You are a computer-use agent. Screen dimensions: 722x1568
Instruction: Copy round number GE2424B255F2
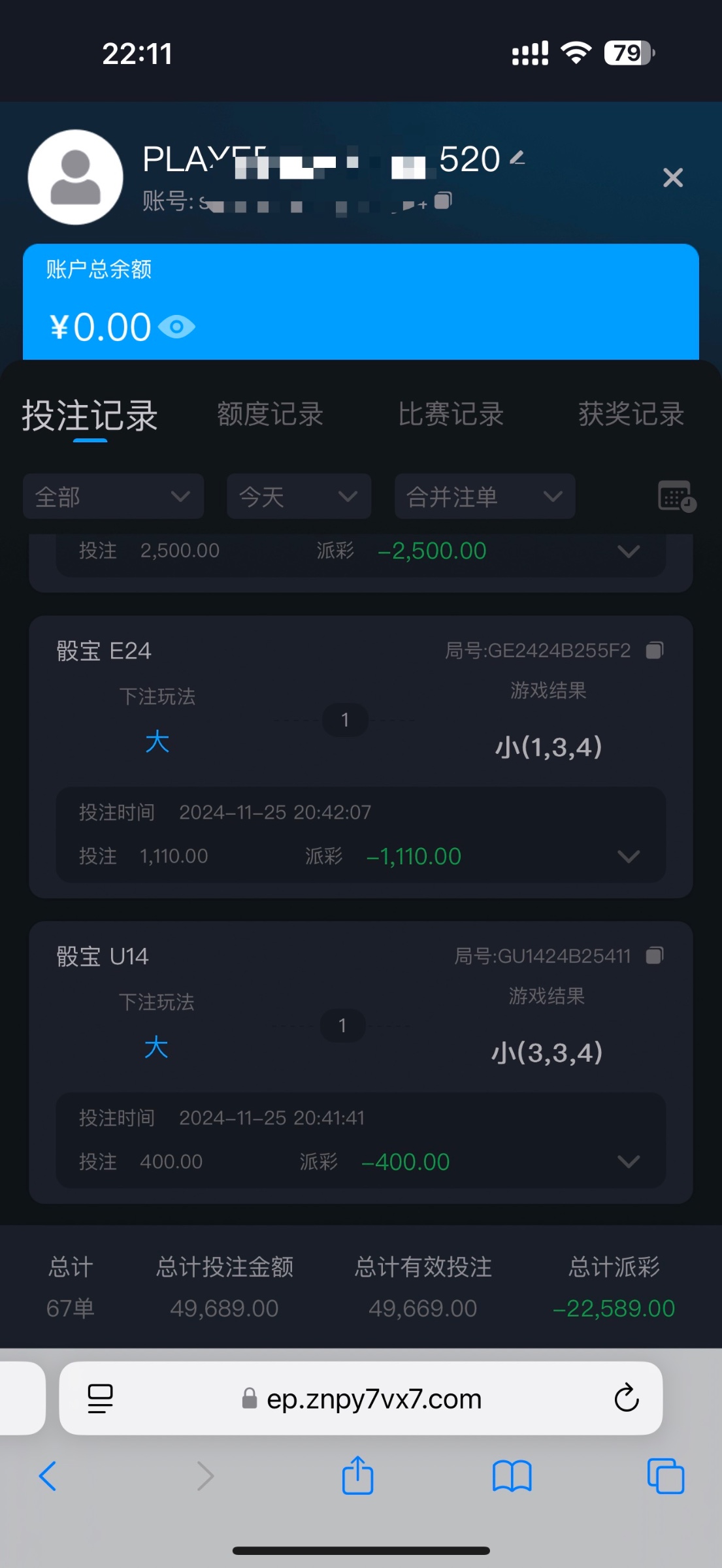[x=655, y=650]
